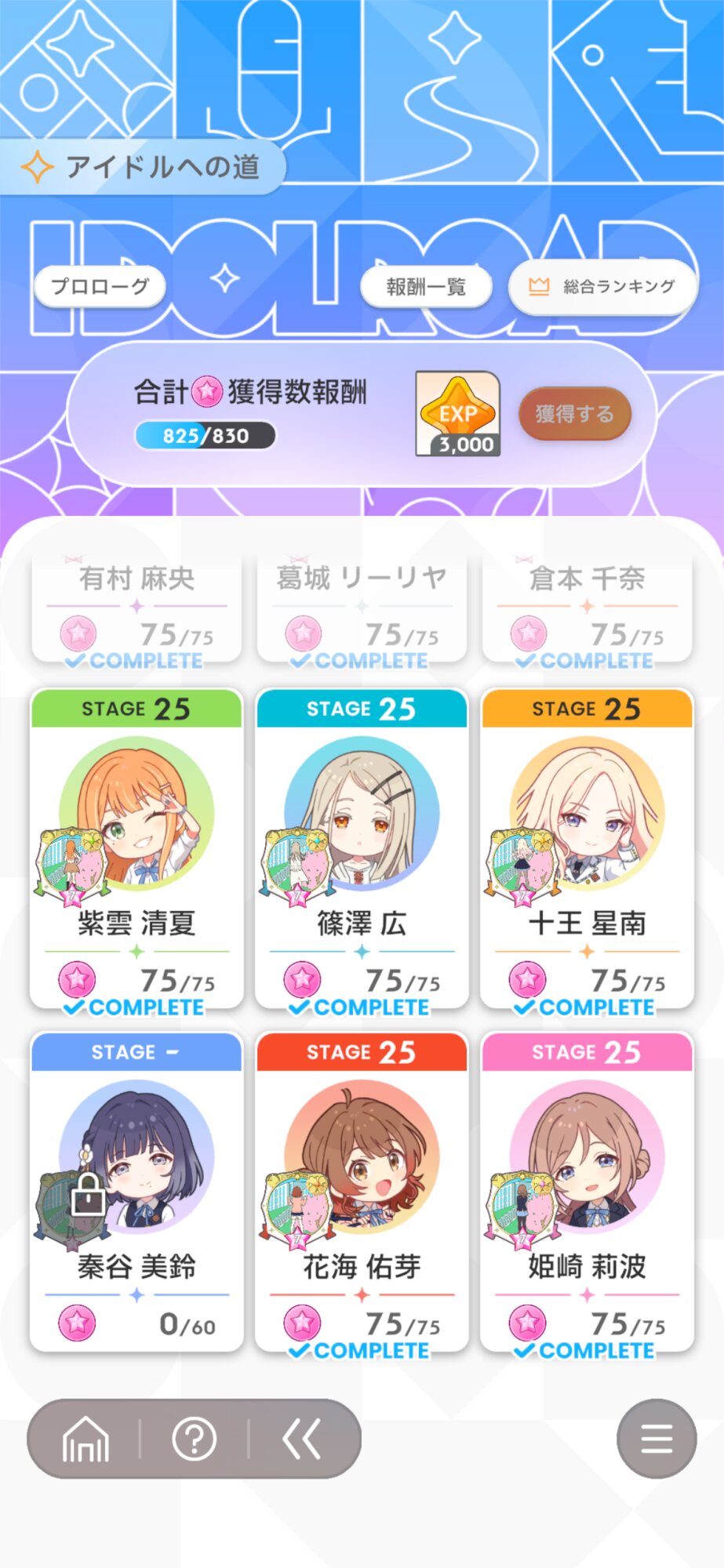View the 報酬一覧 rewards list
The image size is (724, 1568).
(x=426, y=287)
